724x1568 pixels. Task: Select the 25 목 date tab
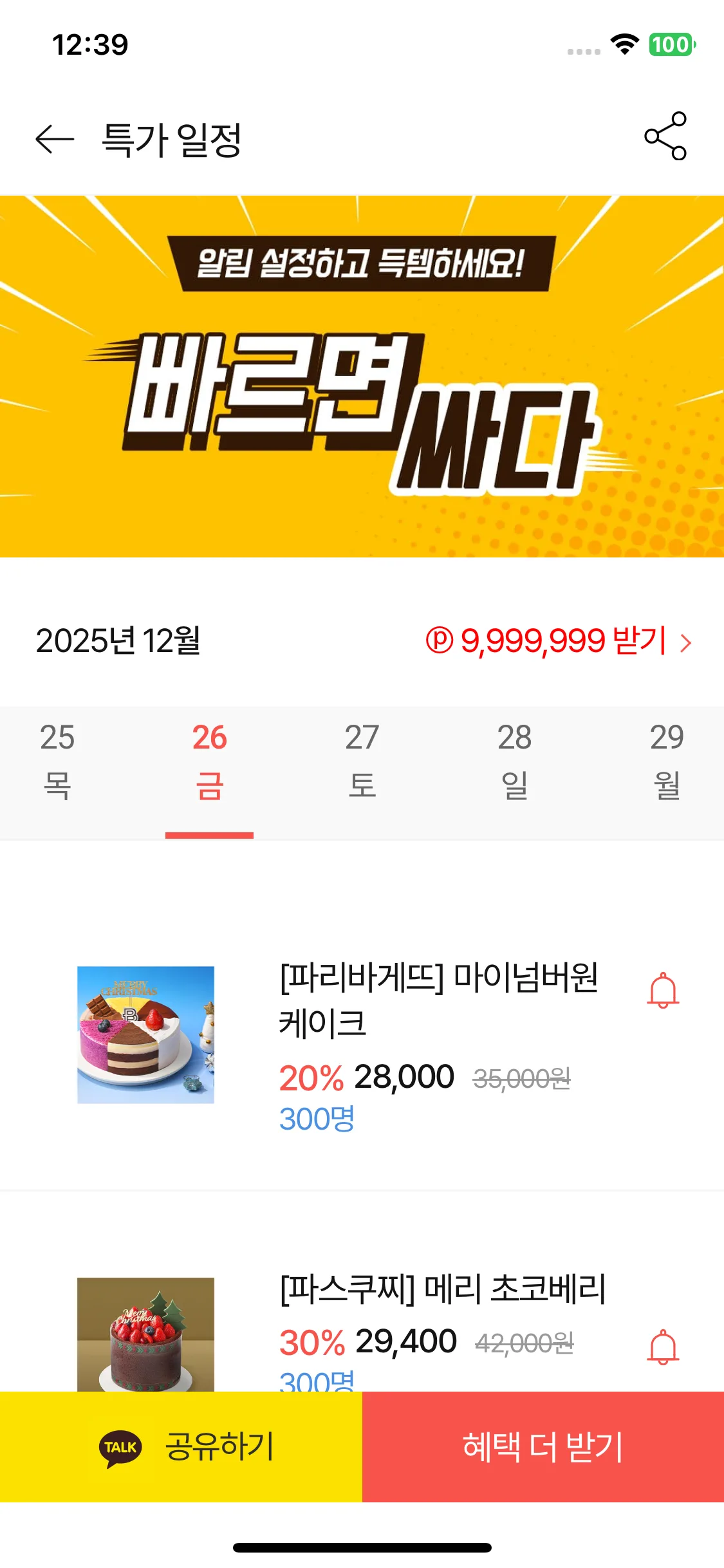point(57,761)
